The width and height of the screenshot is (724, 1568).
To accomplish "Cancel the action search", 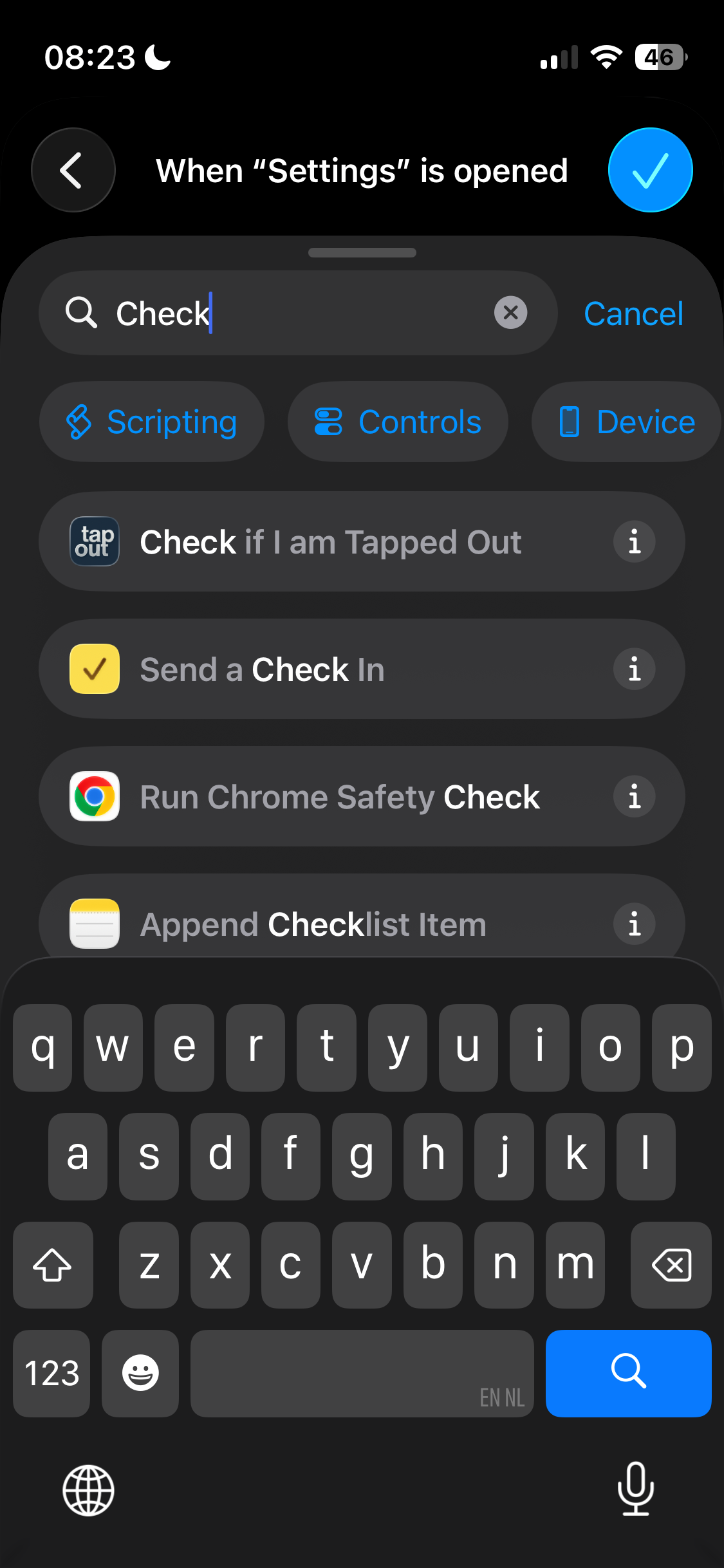I will 633,314.
